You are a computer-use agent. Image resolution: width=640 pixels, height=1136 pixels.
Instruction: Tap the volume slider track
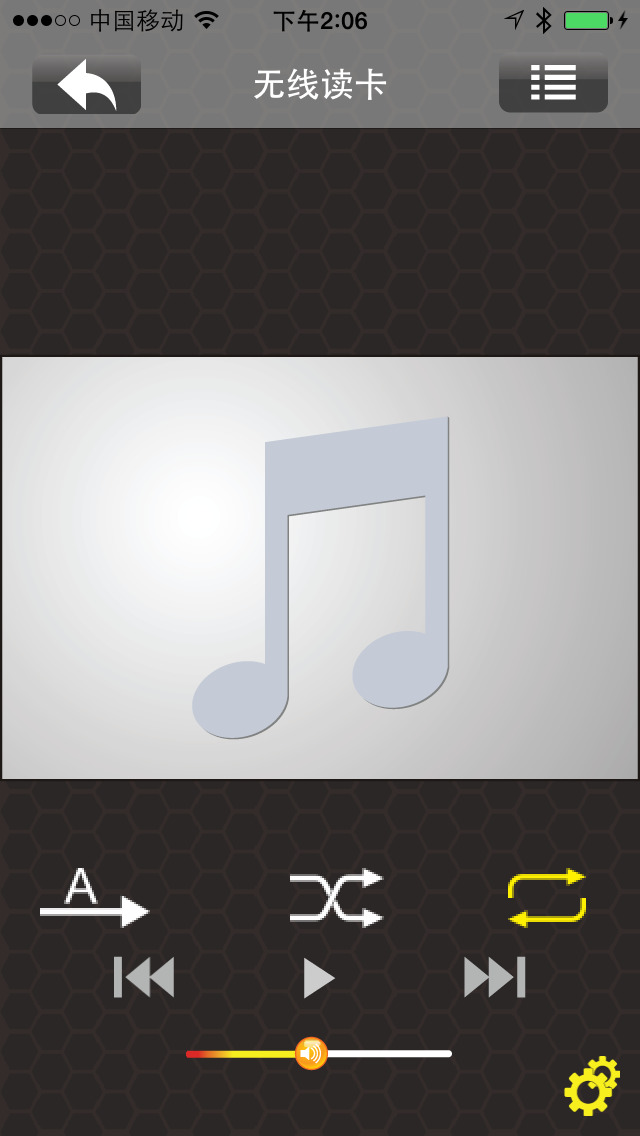tap(319, 1053)
